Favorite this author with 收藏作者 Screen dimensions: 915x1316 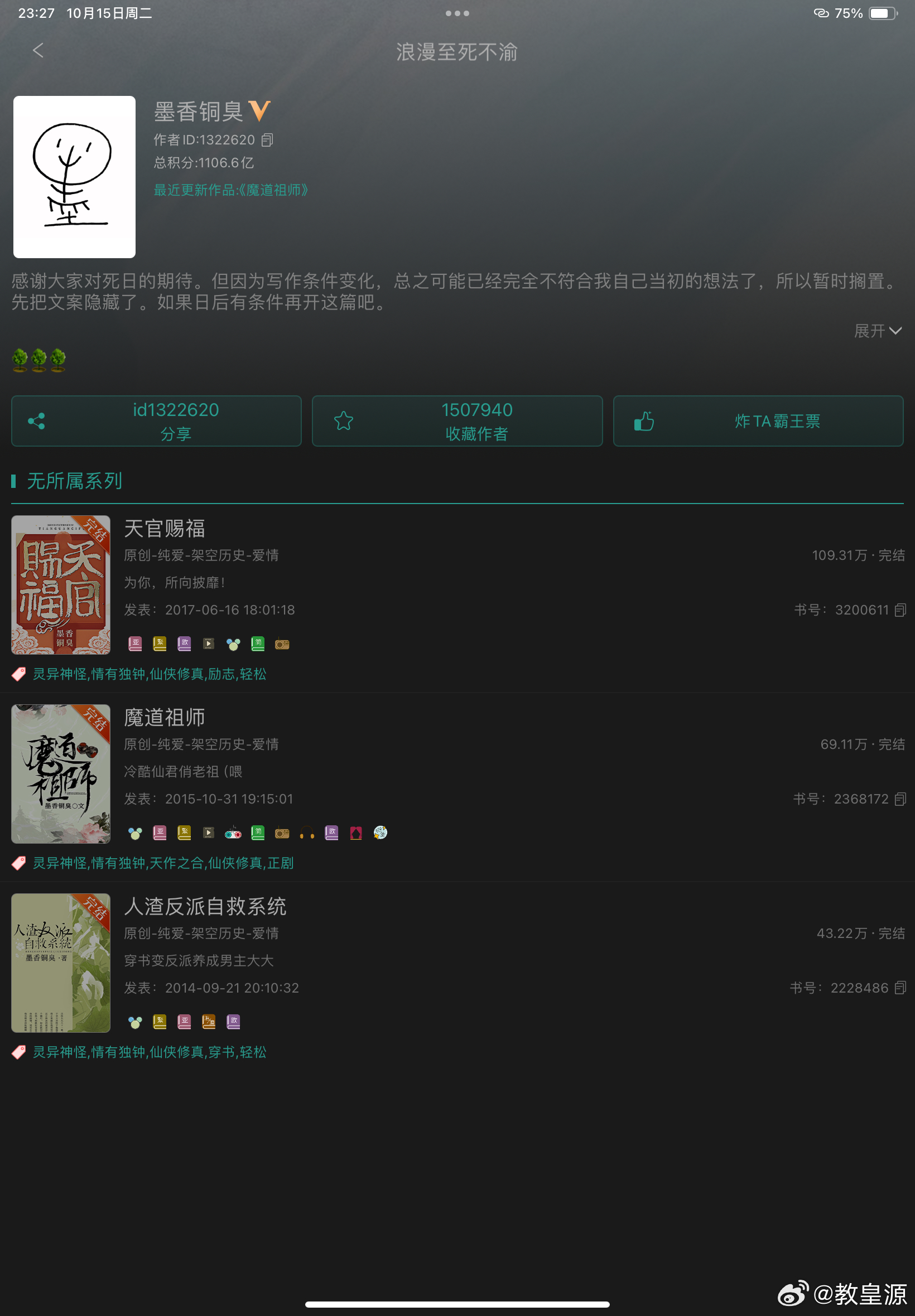pos(457,420)
